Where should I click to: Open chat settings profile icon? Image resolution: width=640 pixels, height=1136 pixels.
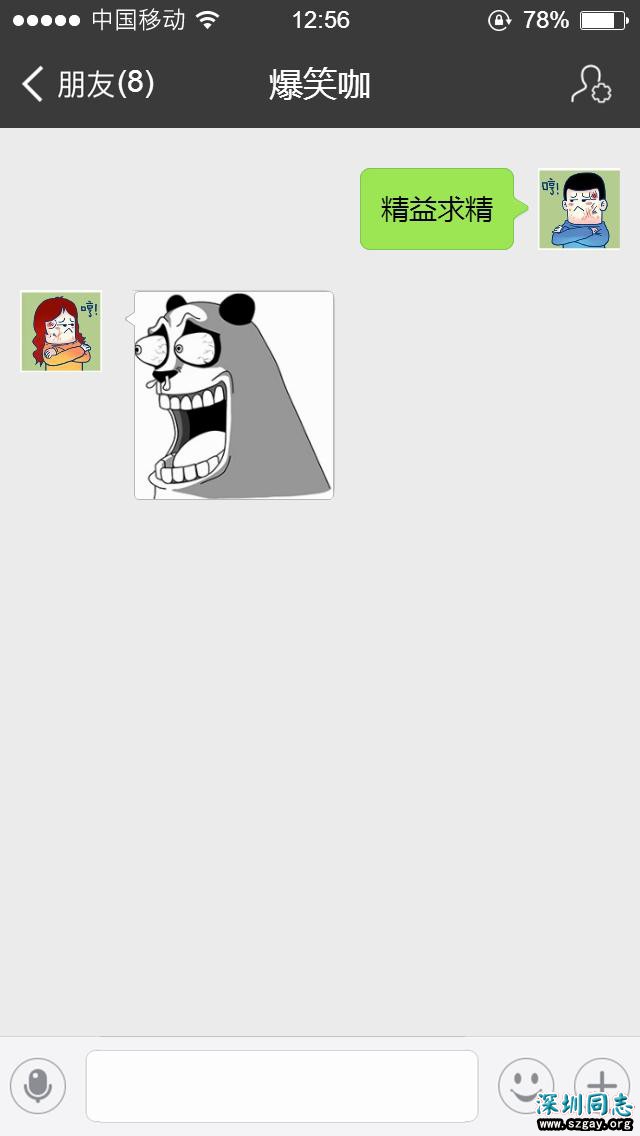point(590,85)
